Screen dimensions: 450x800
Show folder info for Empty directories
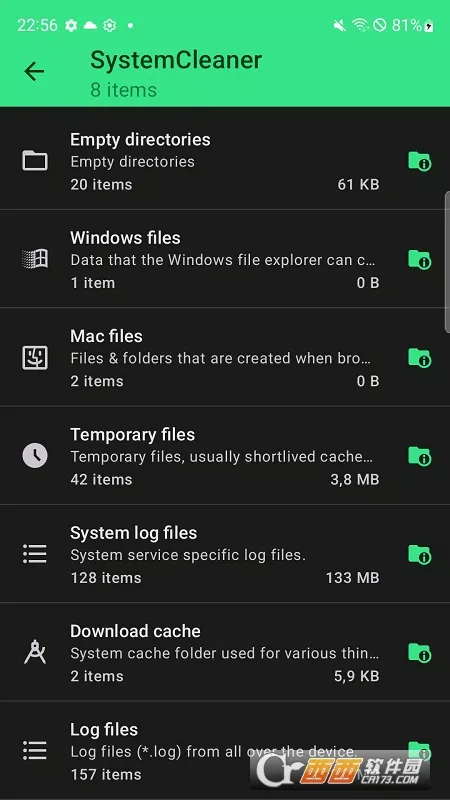pos(419,161)
